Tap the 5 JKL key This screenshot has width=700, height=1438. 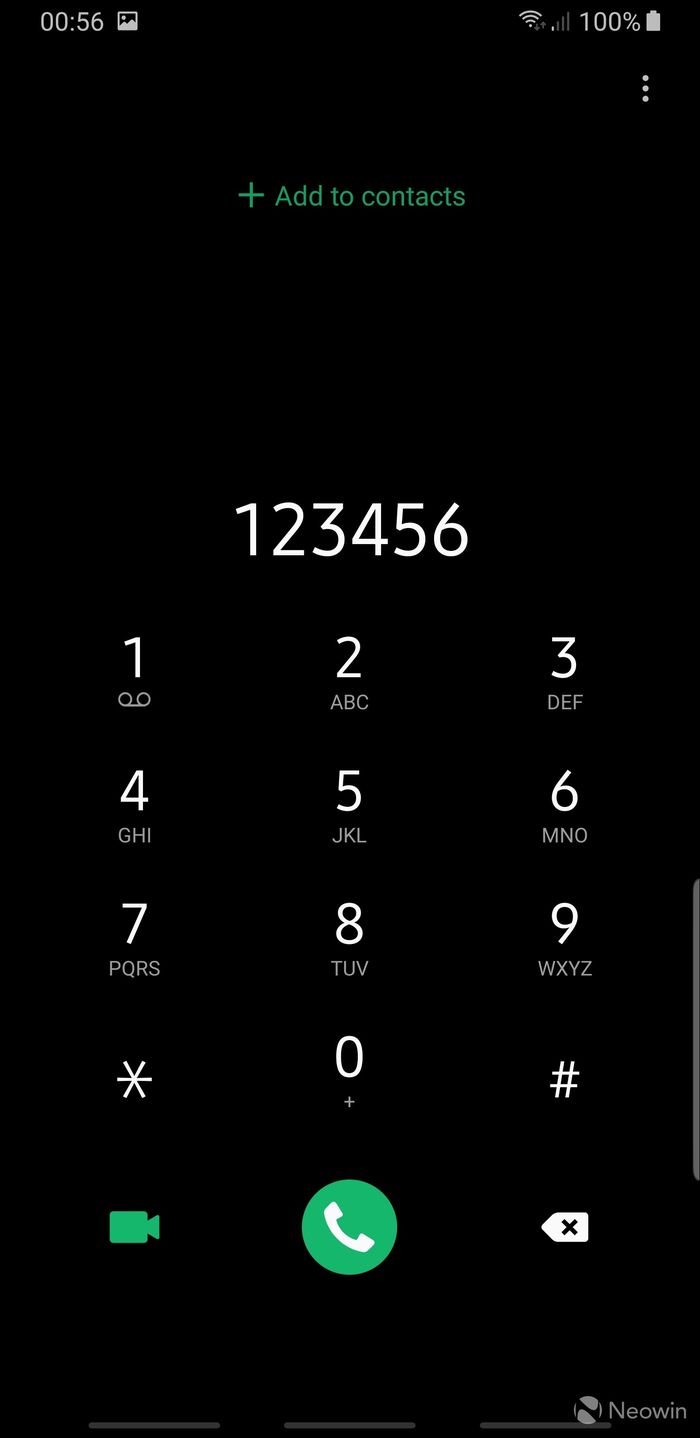[349, 806]
